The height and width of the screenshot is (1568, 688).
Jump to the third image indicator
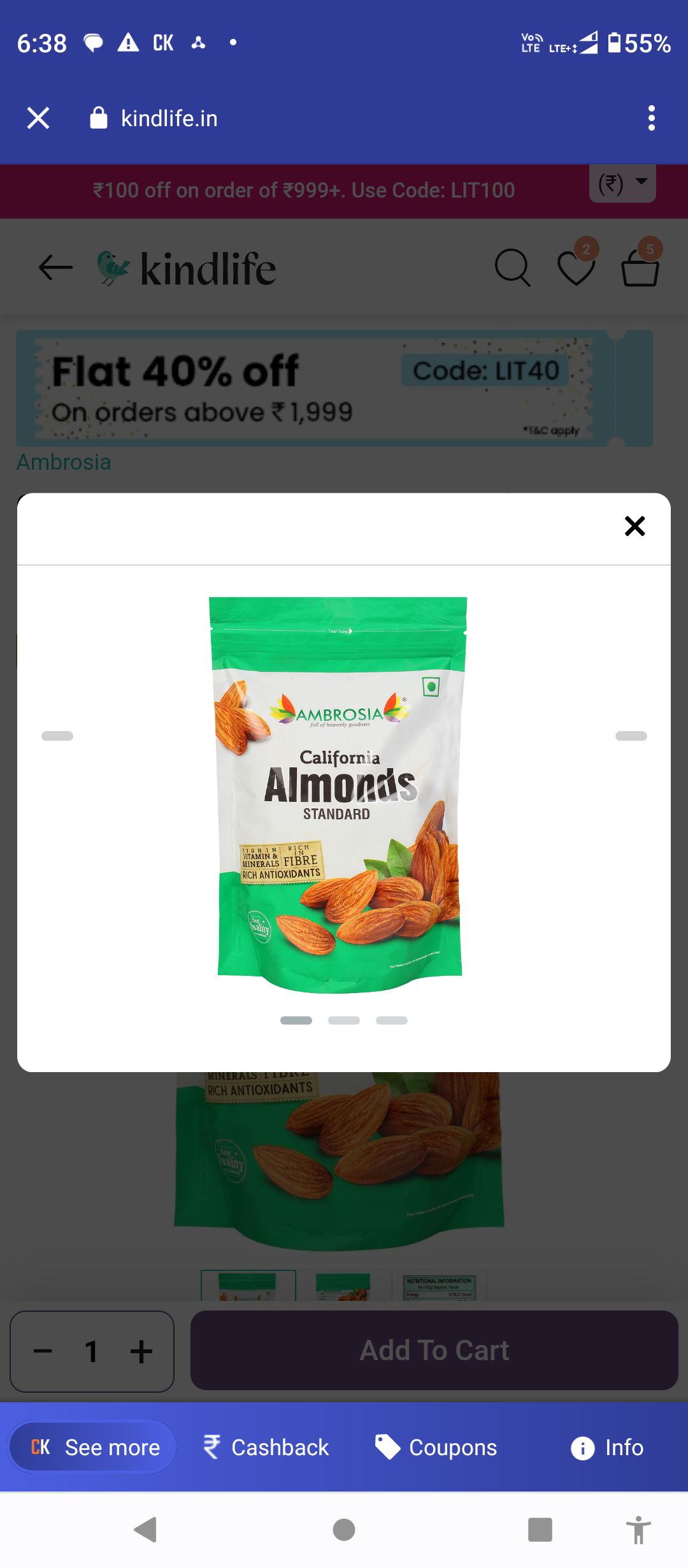point(392,1020)
